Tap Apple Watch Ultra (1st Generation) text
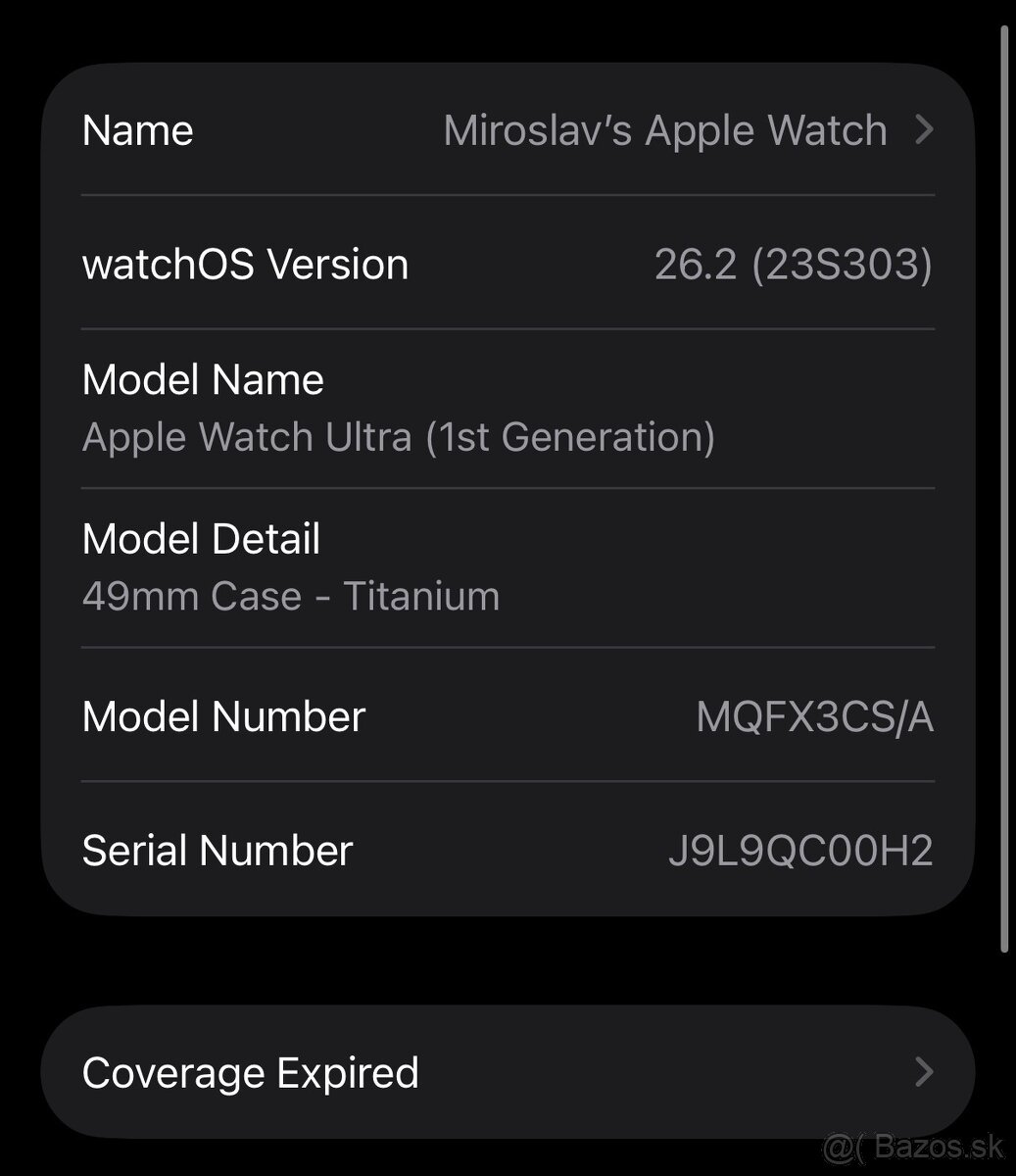 (401, 437)
